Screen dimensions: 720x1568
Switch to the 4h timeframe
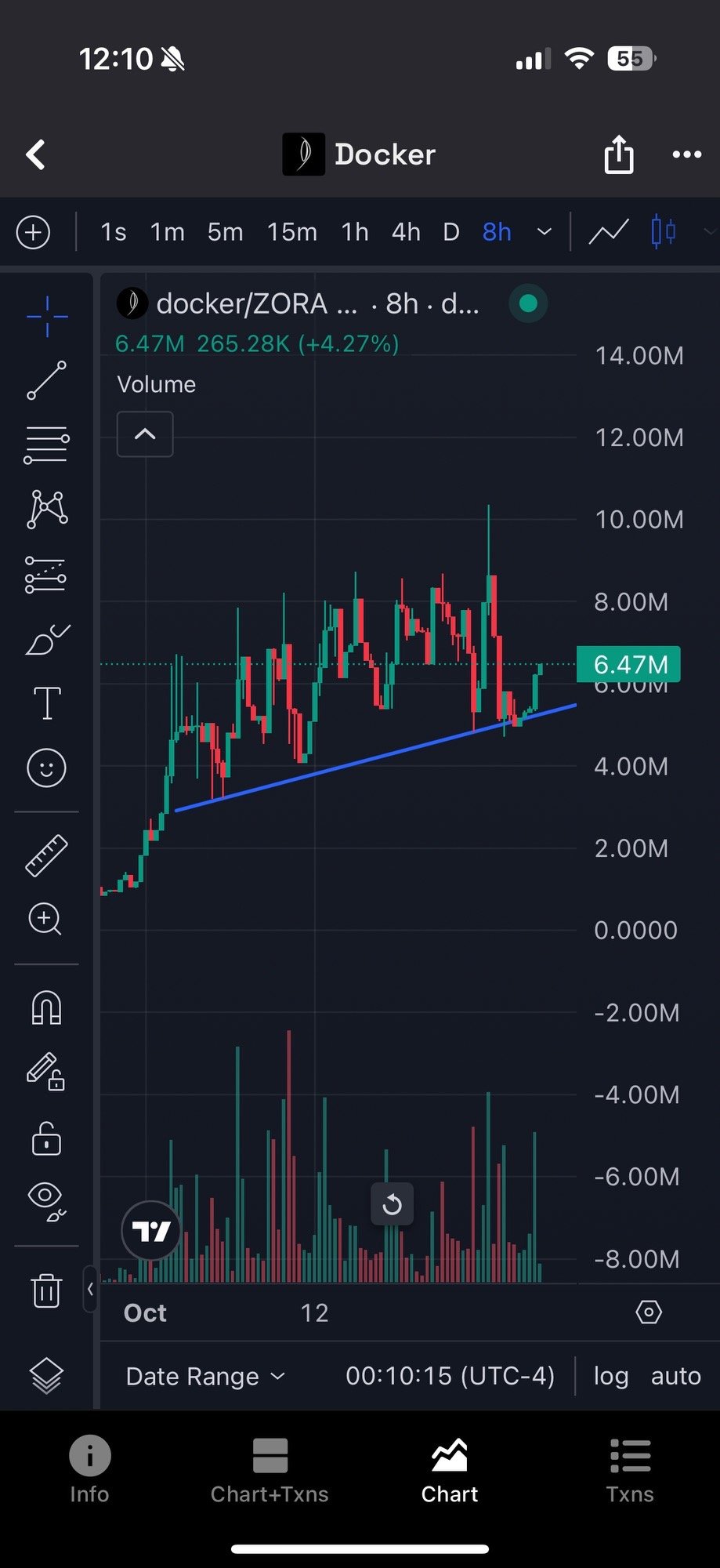pyautogui.click(x=406, y=232)
